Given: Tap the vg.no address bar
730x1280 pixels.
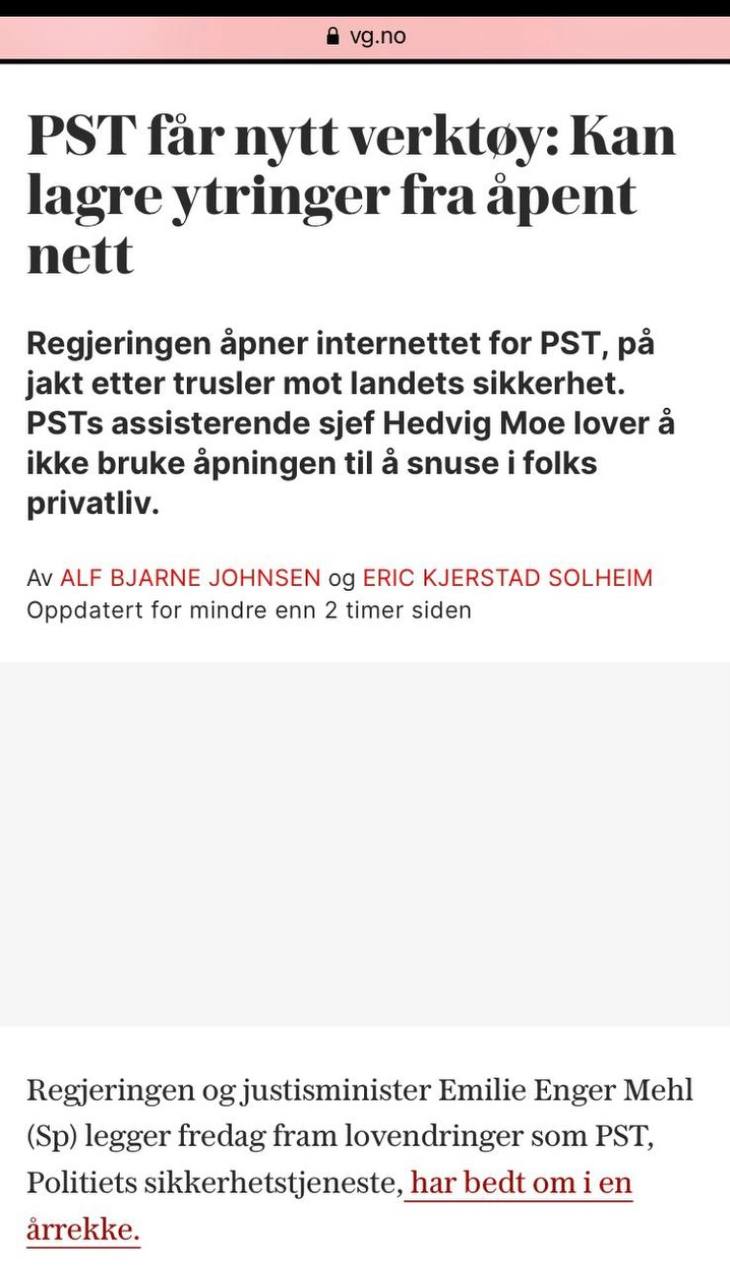Looking at the screenshot, I should (x=365, y=38).
